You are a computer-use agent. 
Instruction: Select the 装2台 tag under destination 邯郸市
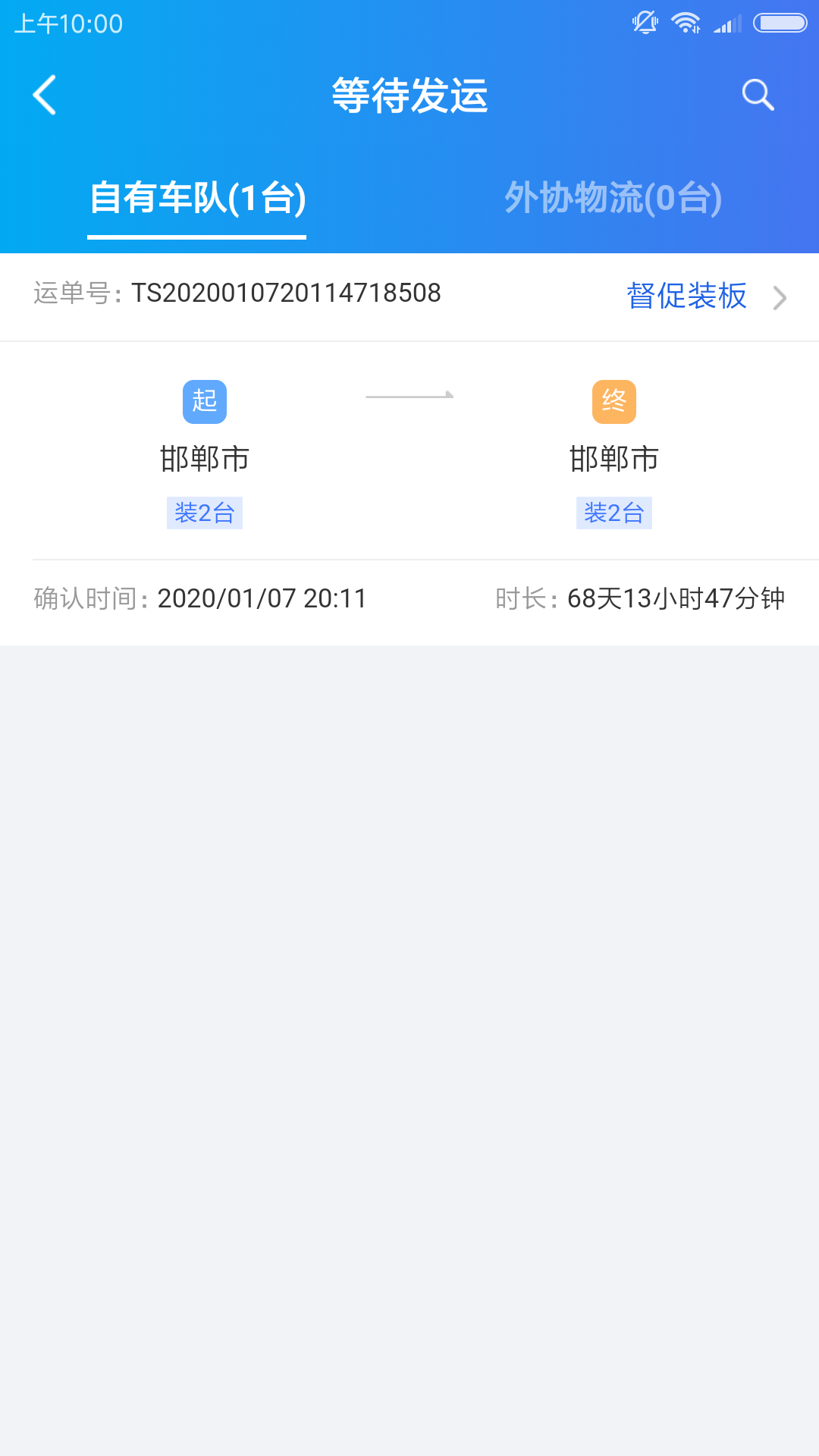click(613, 513)
